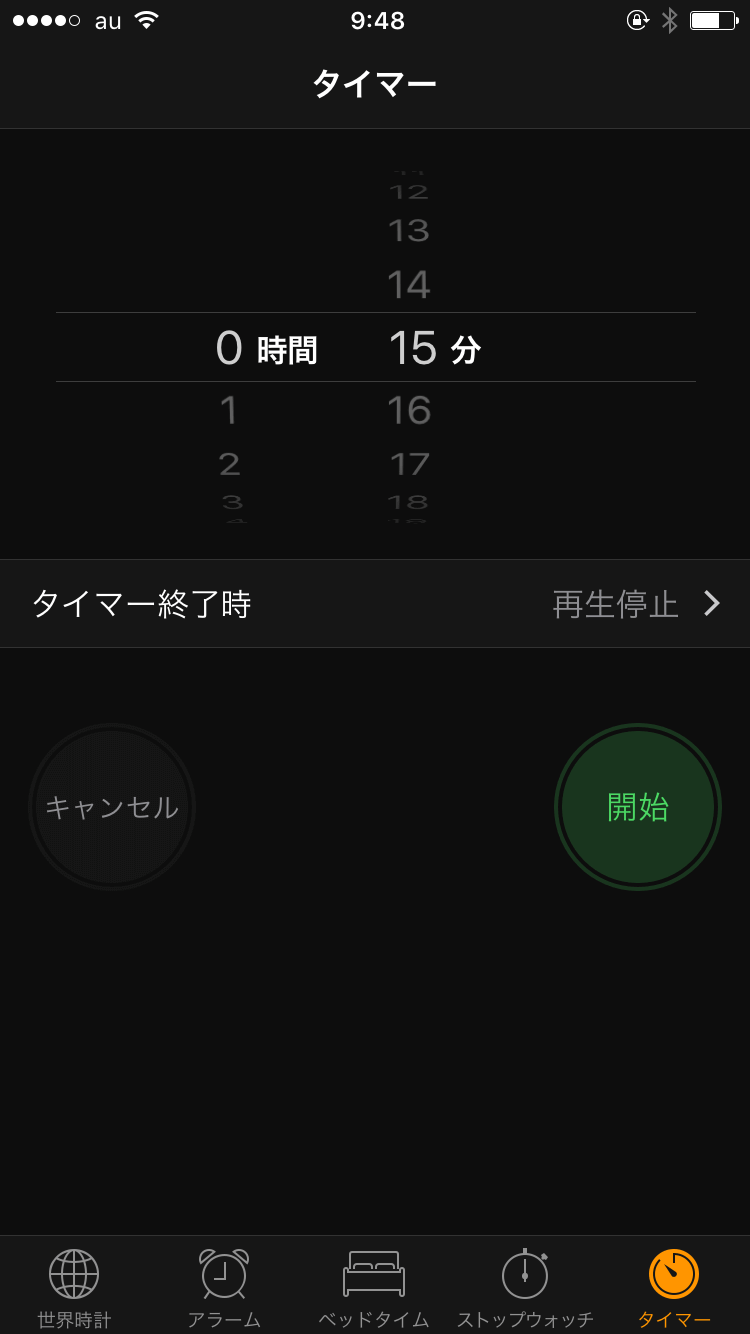
Task: Select 16 in the minutes picker
Action: [x=409, y=411]
